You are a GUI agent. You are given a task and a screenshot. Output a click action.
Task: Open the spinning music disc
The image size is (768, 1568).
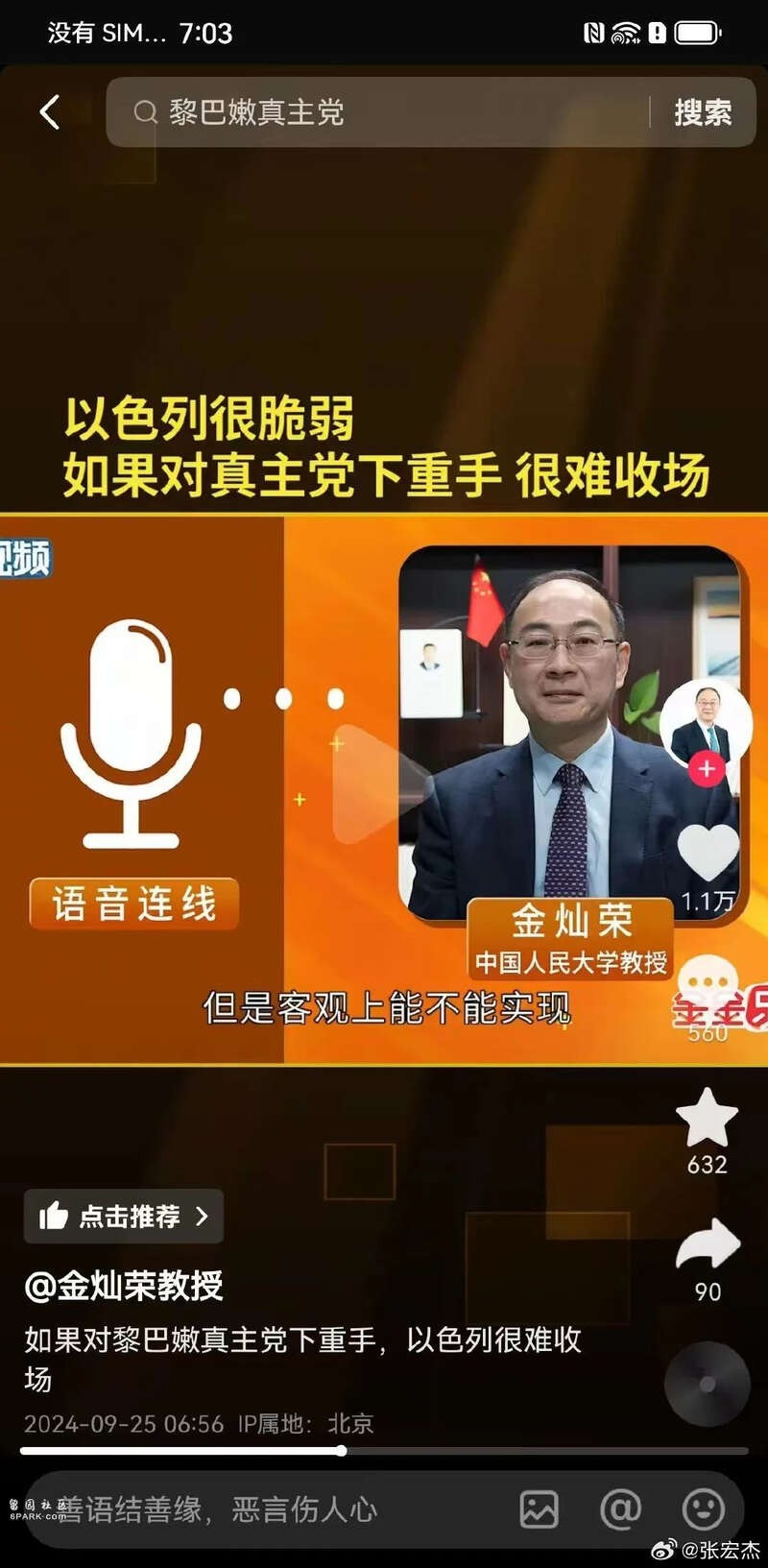(707, 1384)
